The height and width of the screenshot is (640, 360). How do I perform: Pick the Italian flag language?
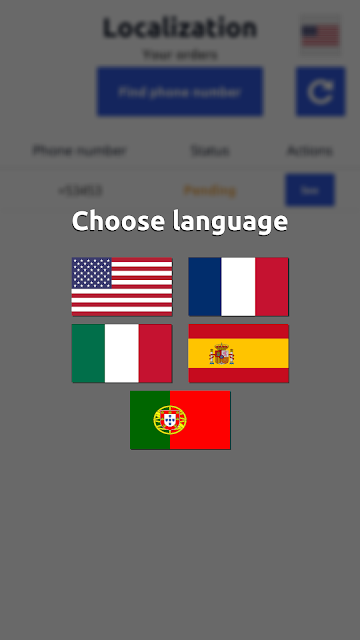pos(122,353)
